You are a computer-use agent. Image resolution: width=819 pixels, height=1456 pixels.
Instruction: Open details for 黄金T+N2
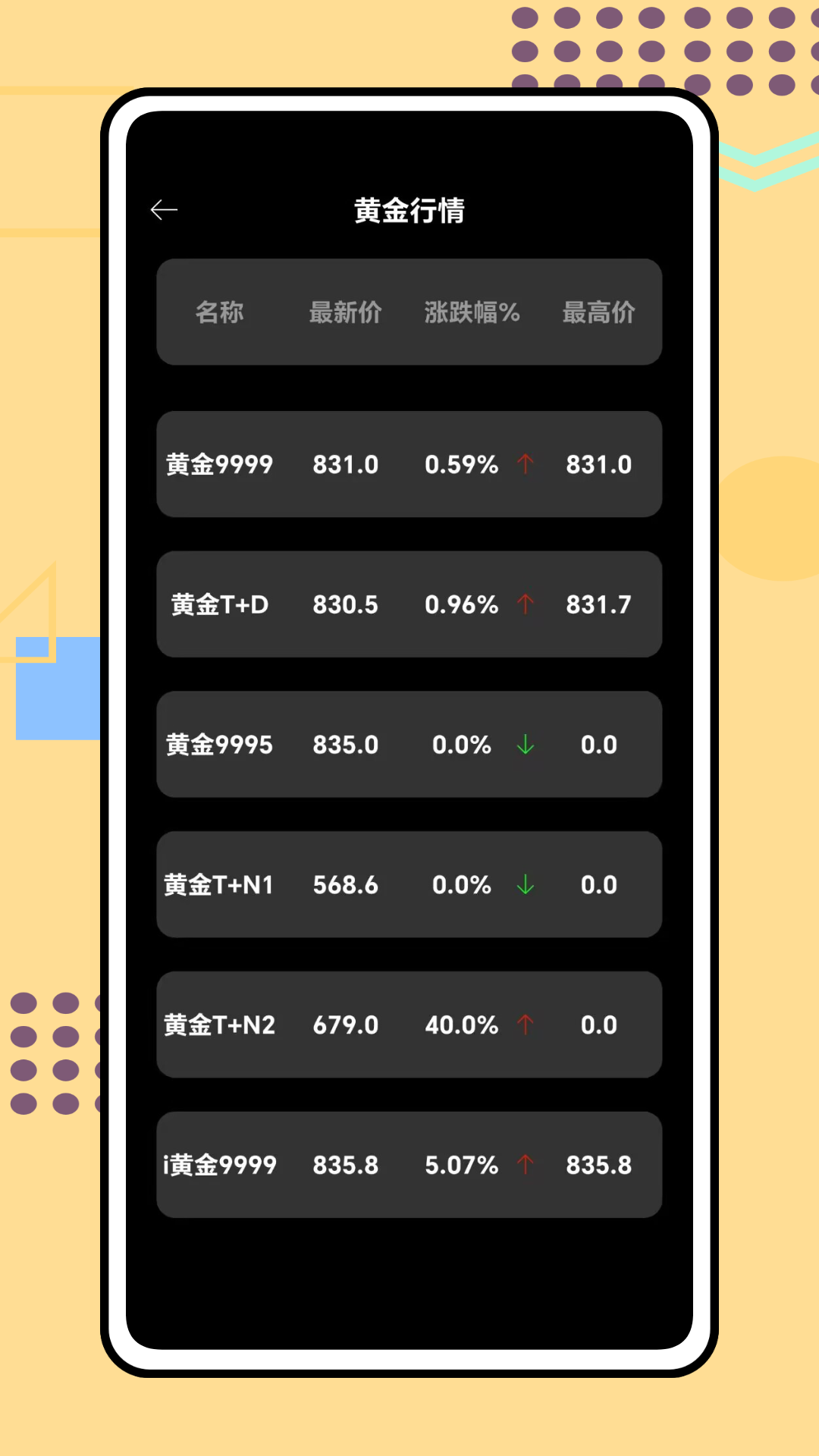[x=409, y=1025]
